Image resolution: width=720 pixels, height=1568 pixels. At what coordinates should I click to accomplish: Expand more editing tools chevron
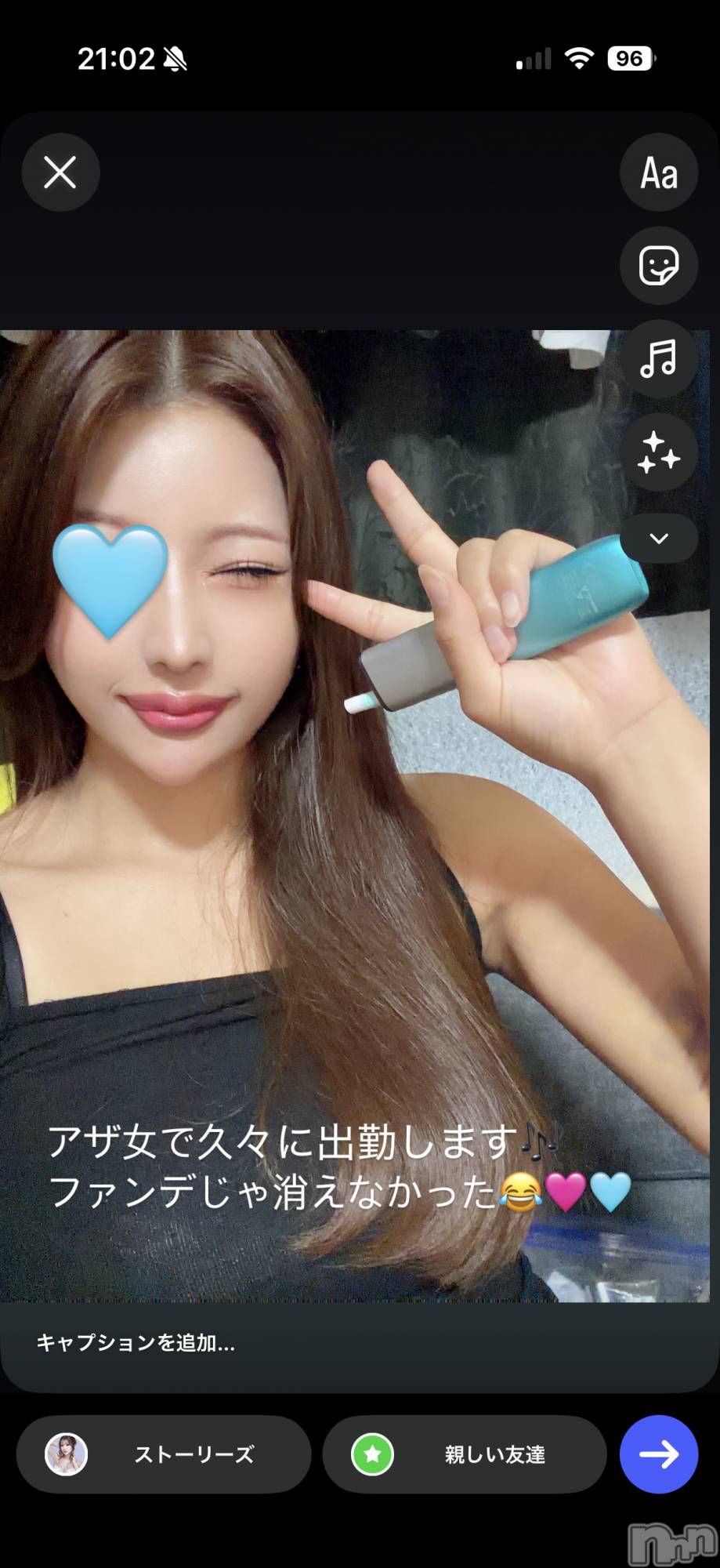[659, 539]
